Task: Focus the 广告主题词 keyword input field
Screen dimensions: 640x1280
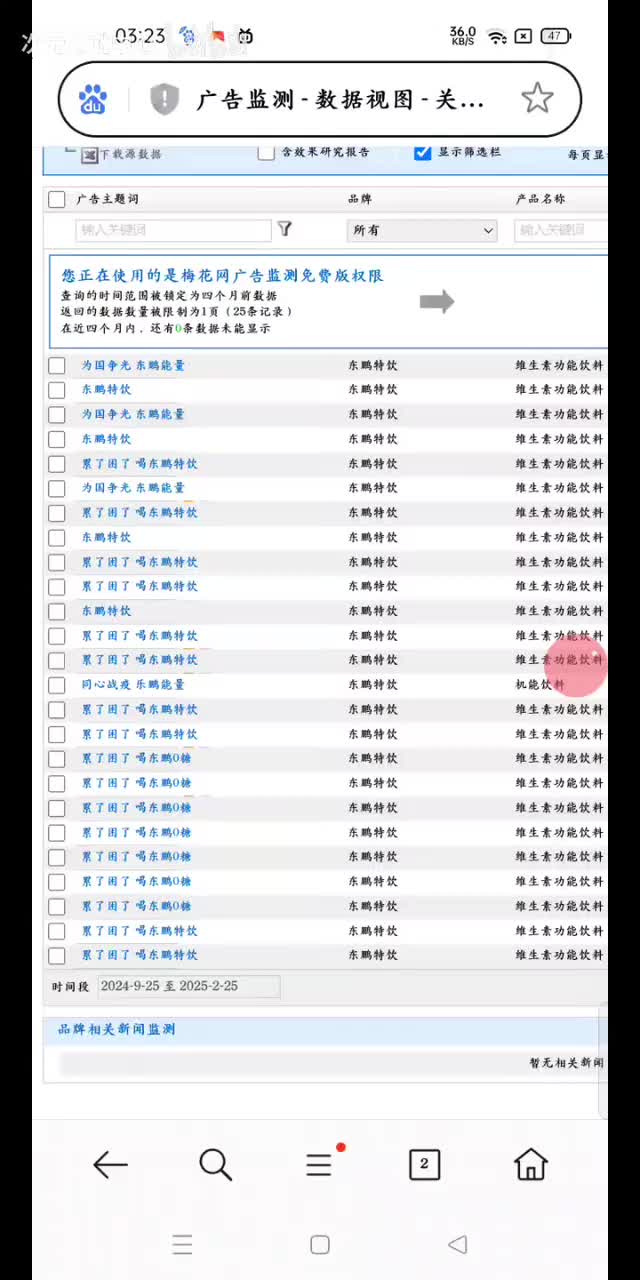Action: pyautogui.click(x=173, y=230)
